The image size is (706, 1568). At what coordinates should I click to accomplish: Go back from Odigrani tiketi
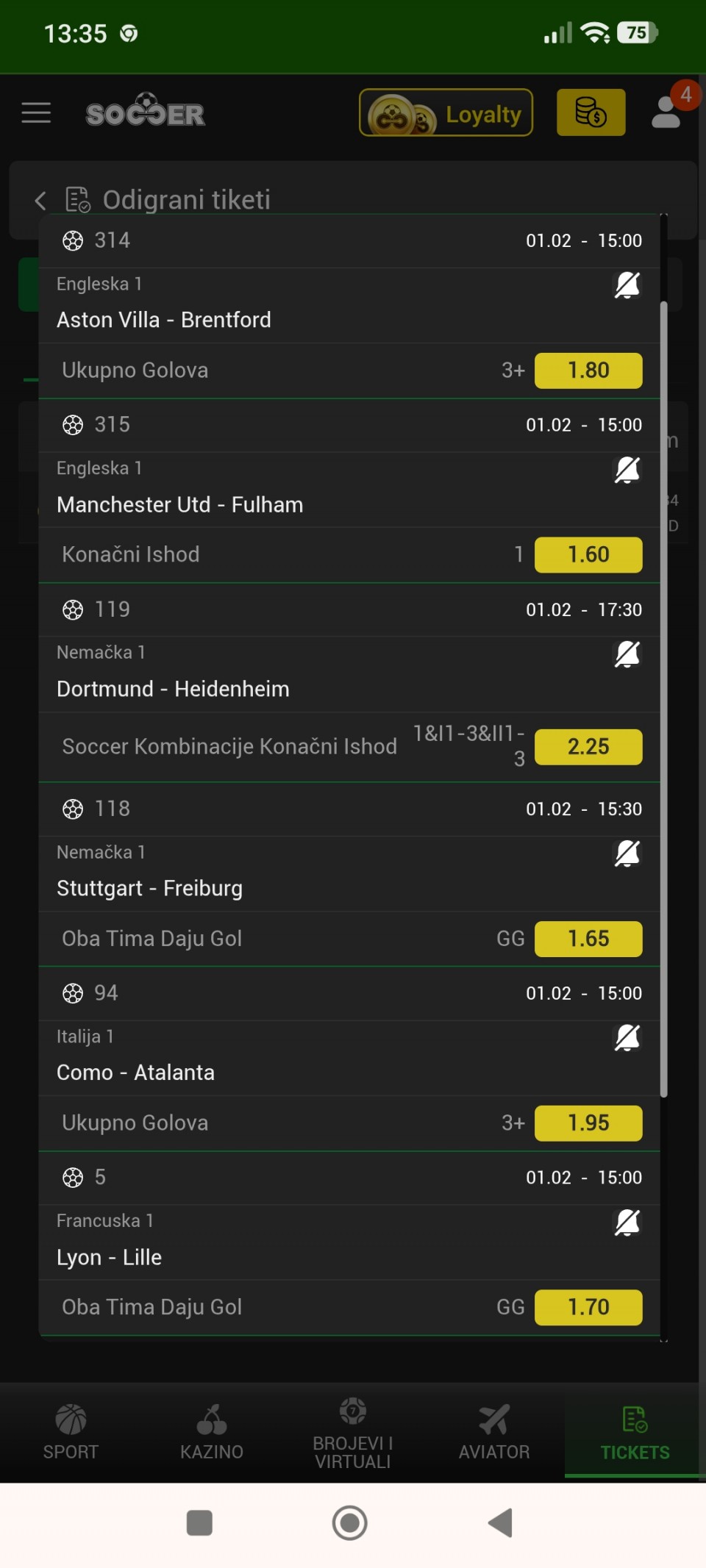pos(40,200)
